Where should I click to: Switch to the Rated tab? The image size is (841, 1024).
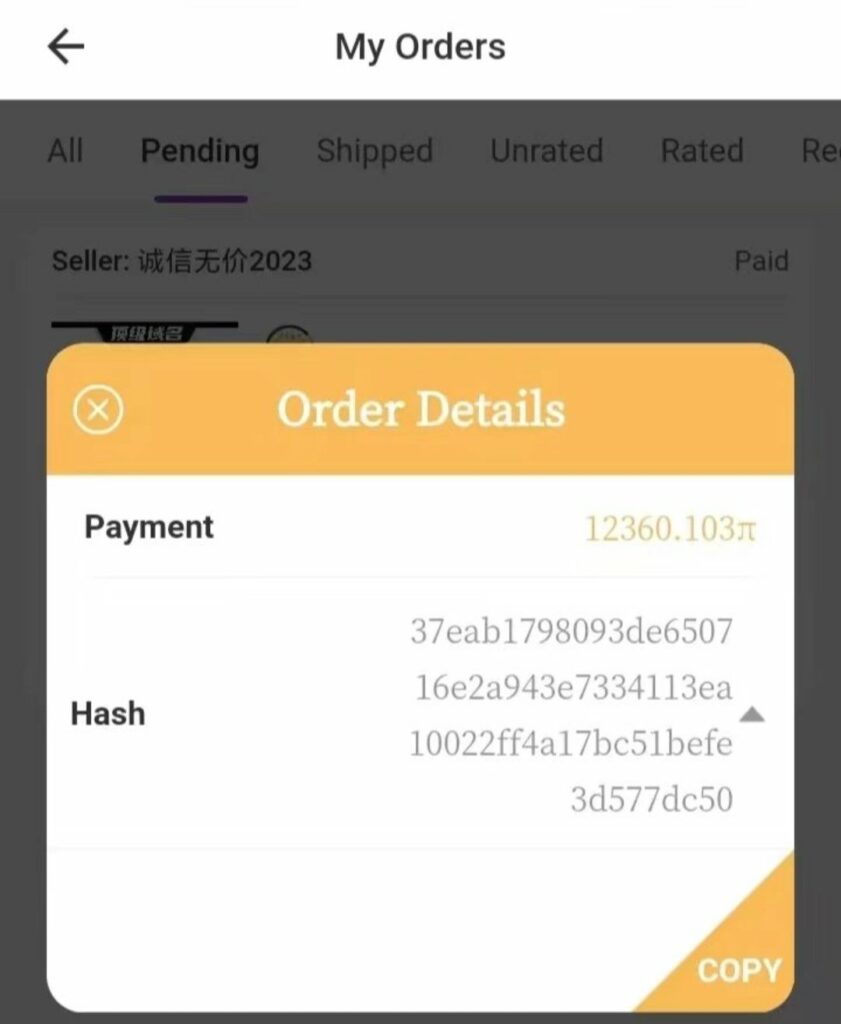(x=702, y=151)
